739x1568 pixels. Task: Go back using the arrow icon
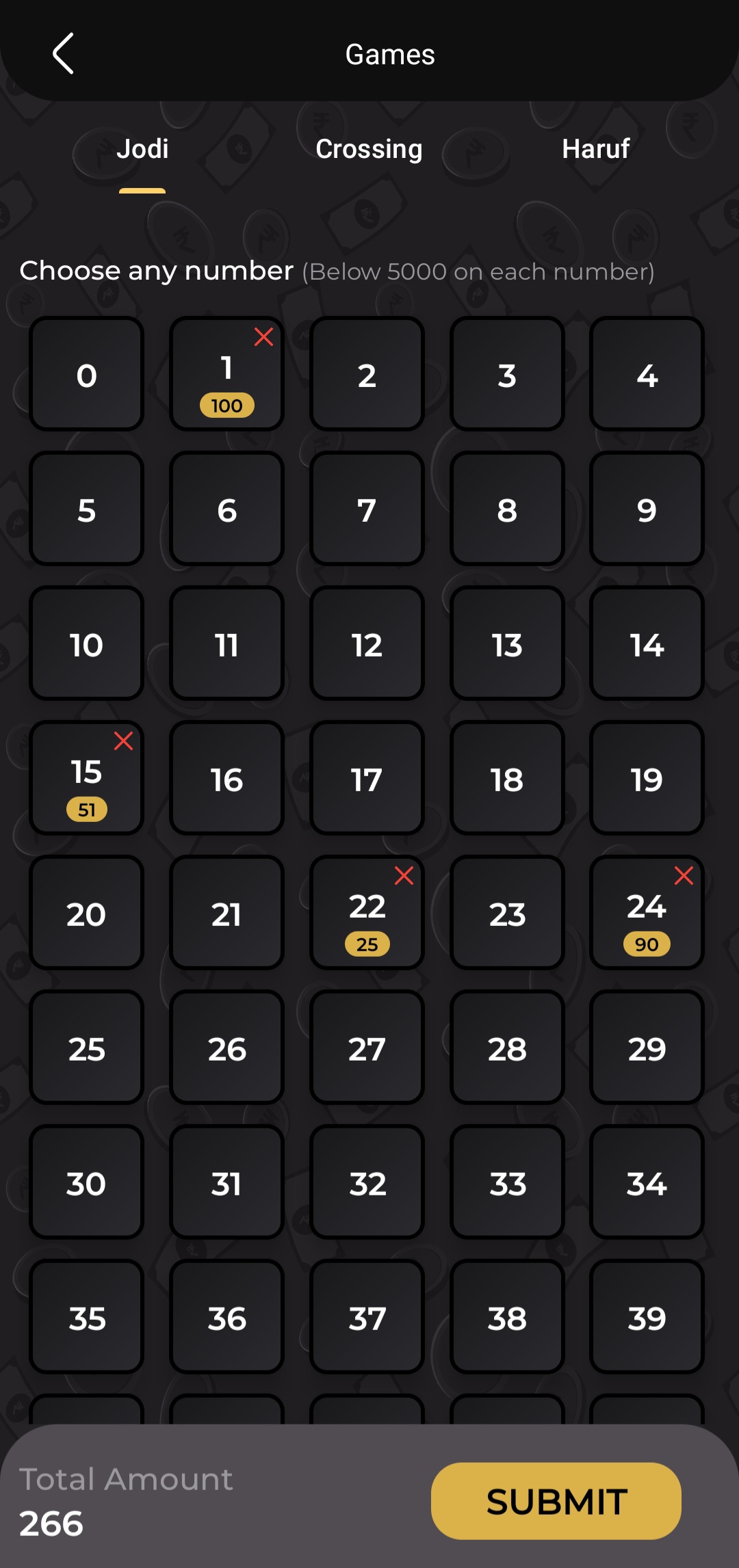click(x=64, y=53)
